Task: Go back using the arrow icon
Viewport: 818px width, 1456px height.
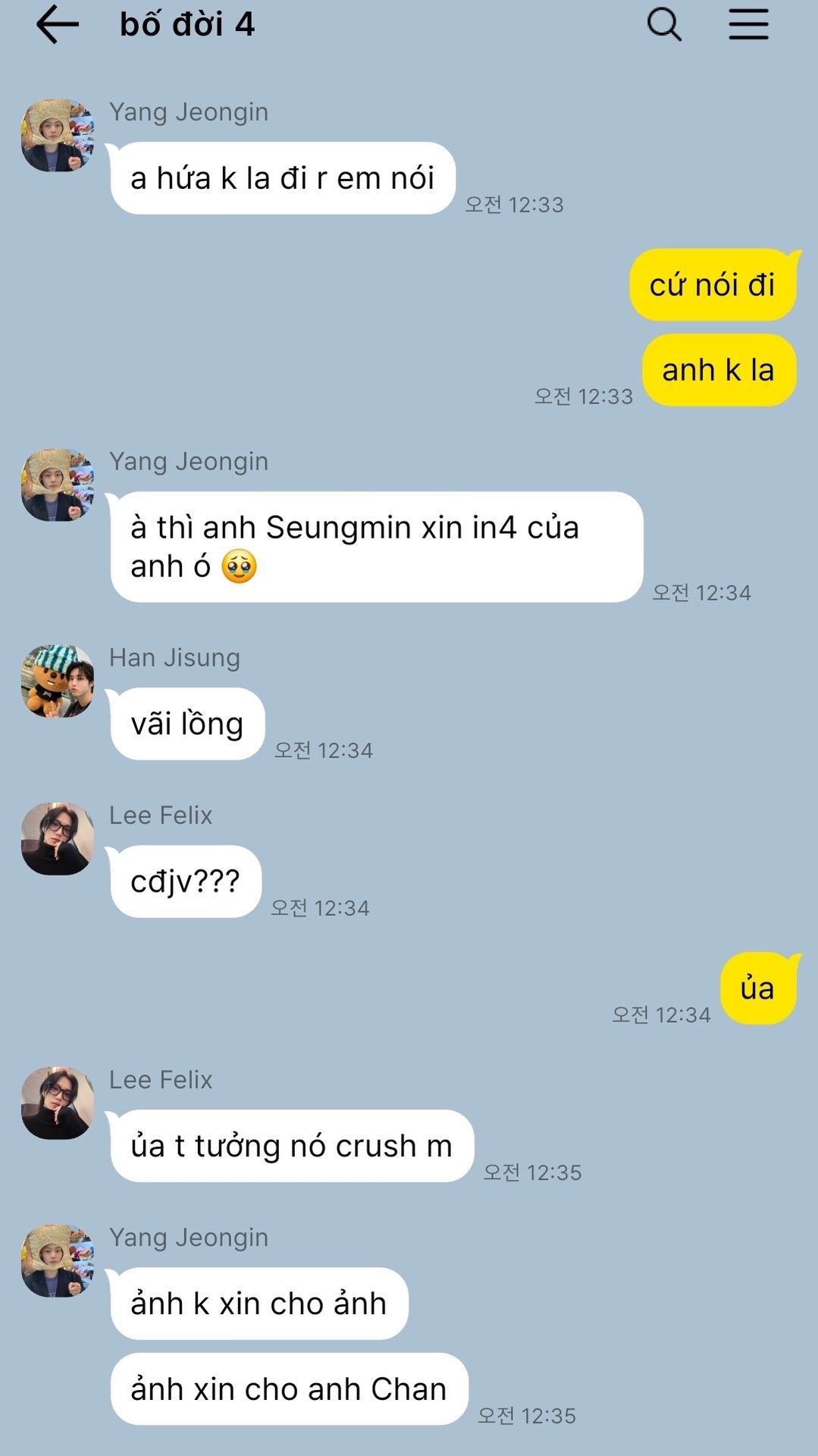Action: click(x=58, y=24)
